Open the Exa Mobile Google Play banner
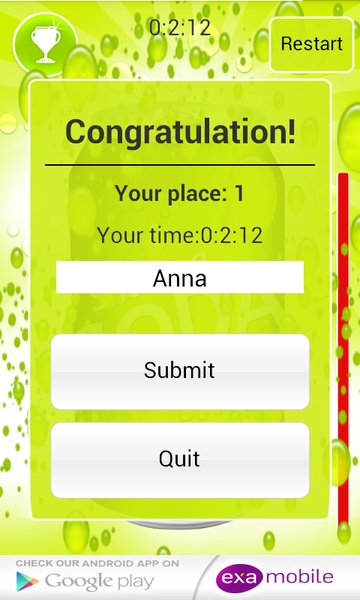This screenshot has height=600, width=360. tap(180, 578)
